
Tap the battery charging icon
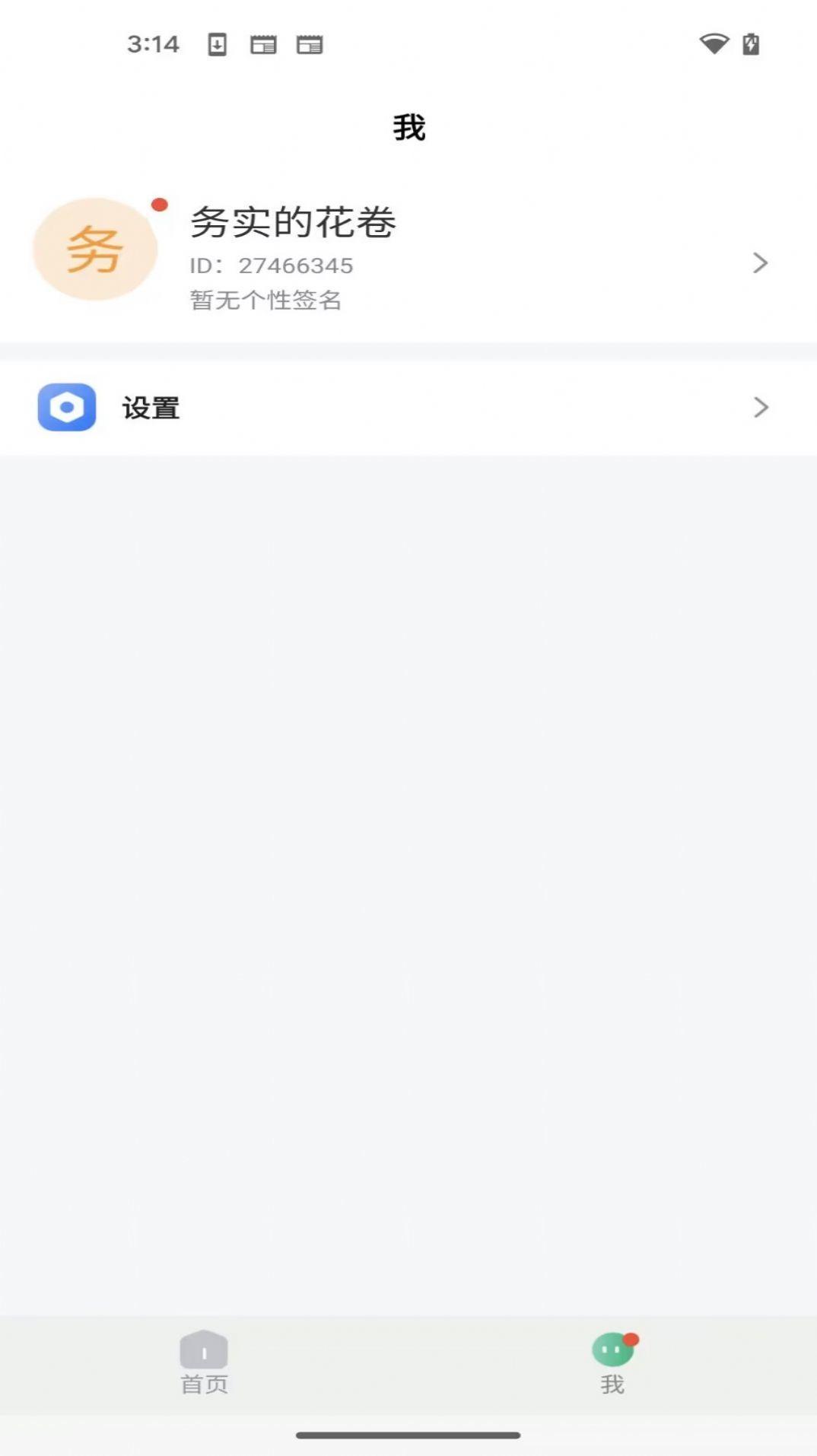point(749,44)
